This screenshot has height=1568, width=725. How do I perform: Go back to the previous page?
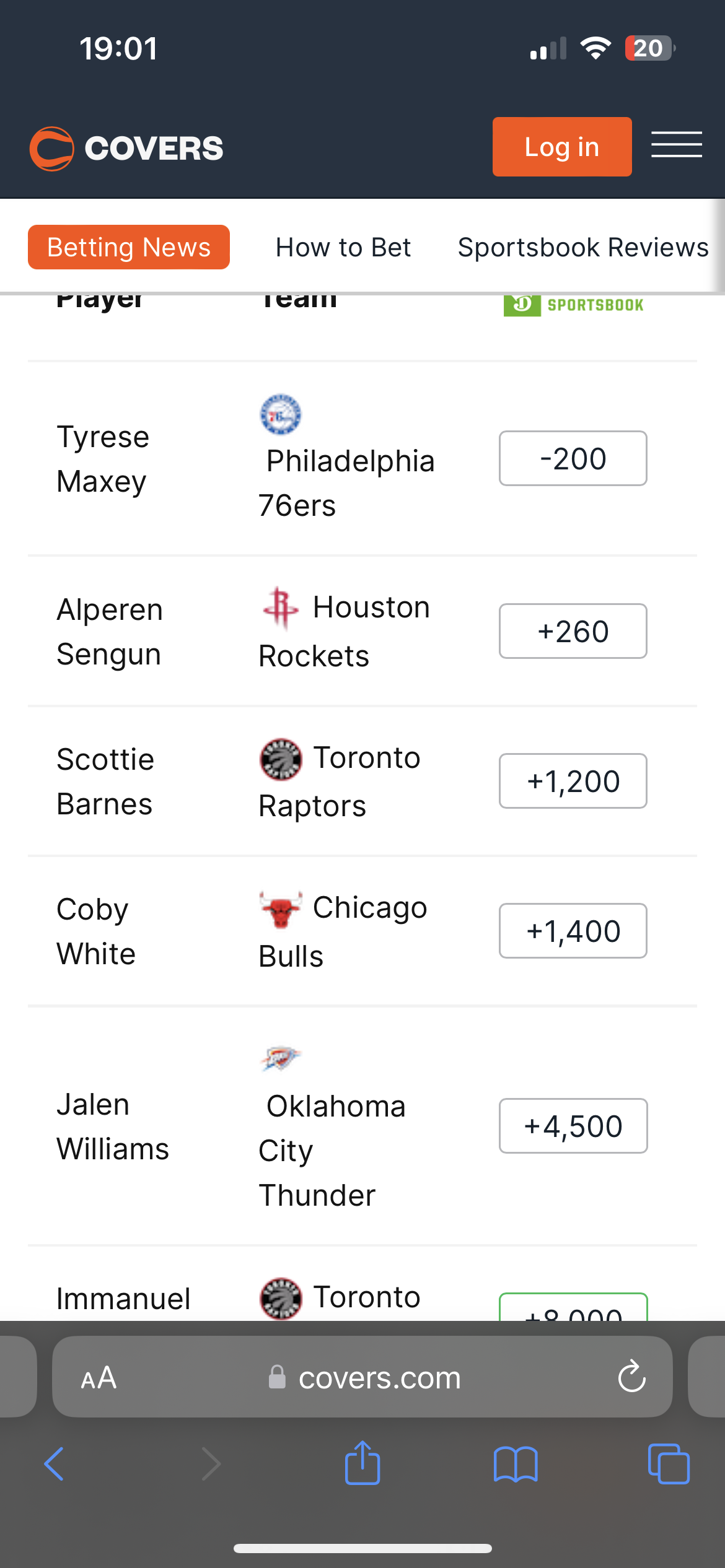point(55,1465)
